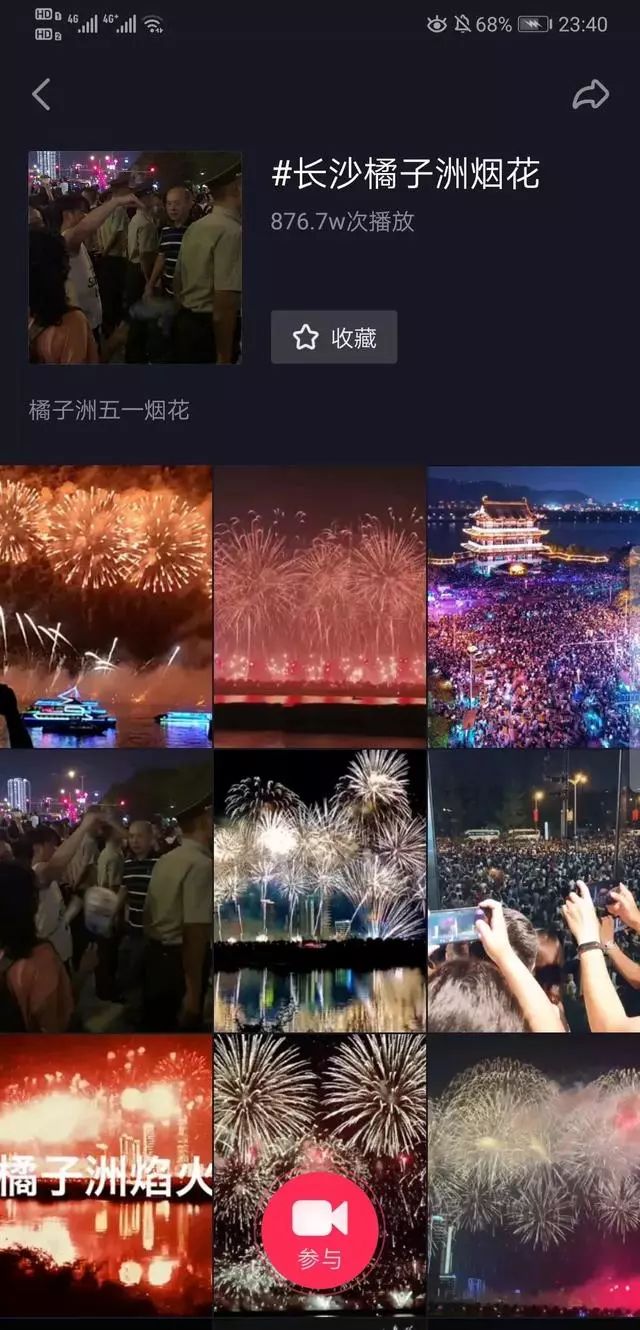Open the video of hands holding phones

534,890
